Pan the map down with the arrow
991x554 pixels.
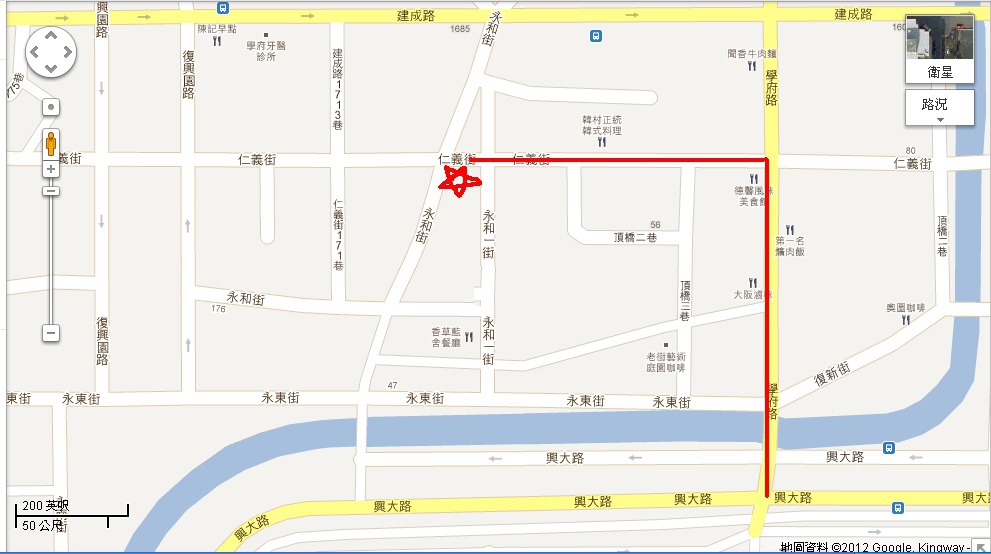point(51,68)
